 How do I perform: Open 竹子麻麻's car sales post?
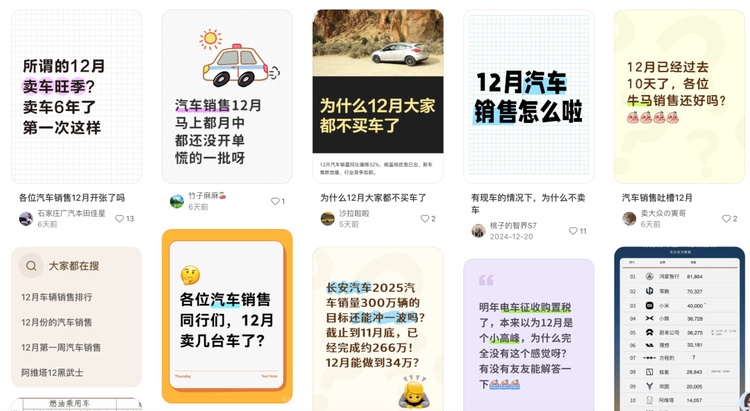tap(227, 95)
